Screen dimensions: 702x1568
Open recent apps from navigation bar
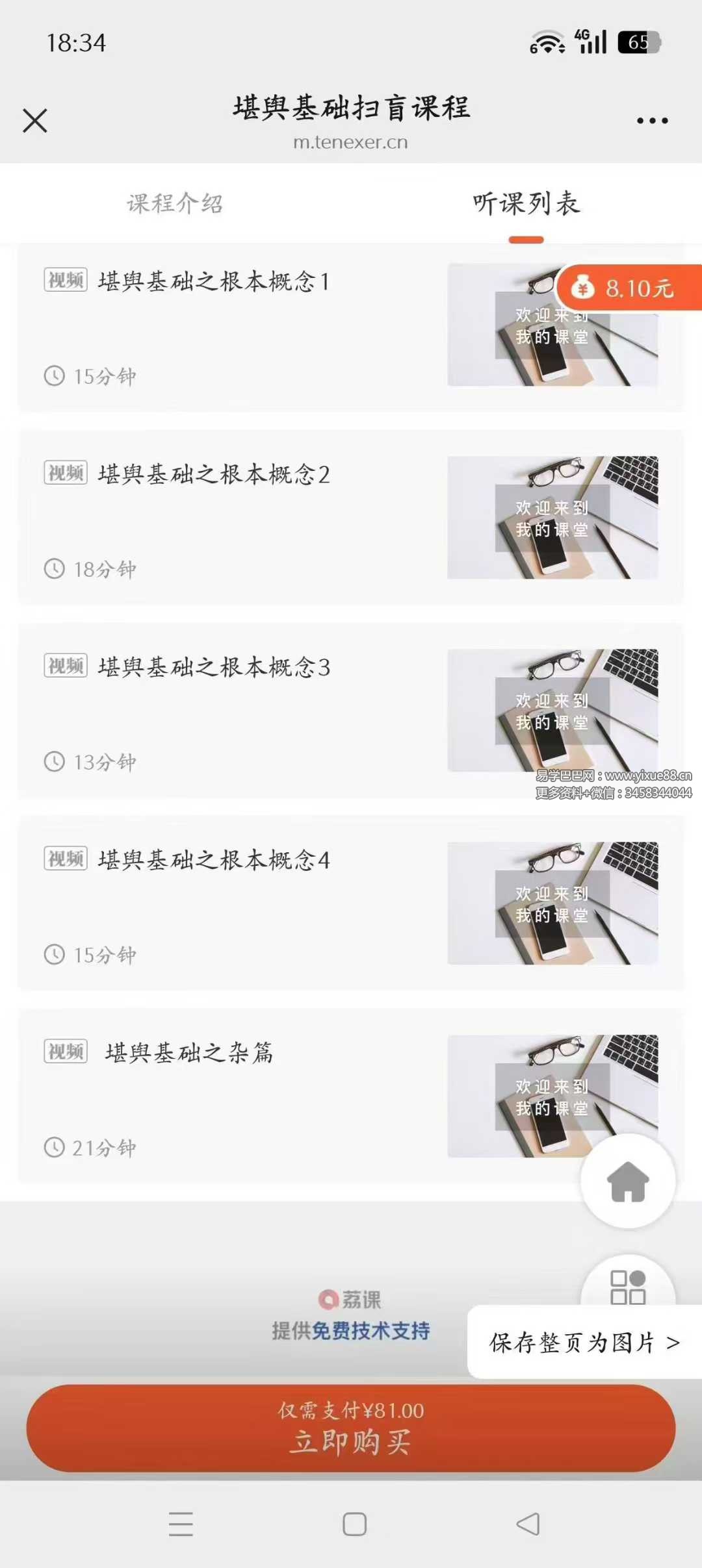click(x=181, y=1524)
